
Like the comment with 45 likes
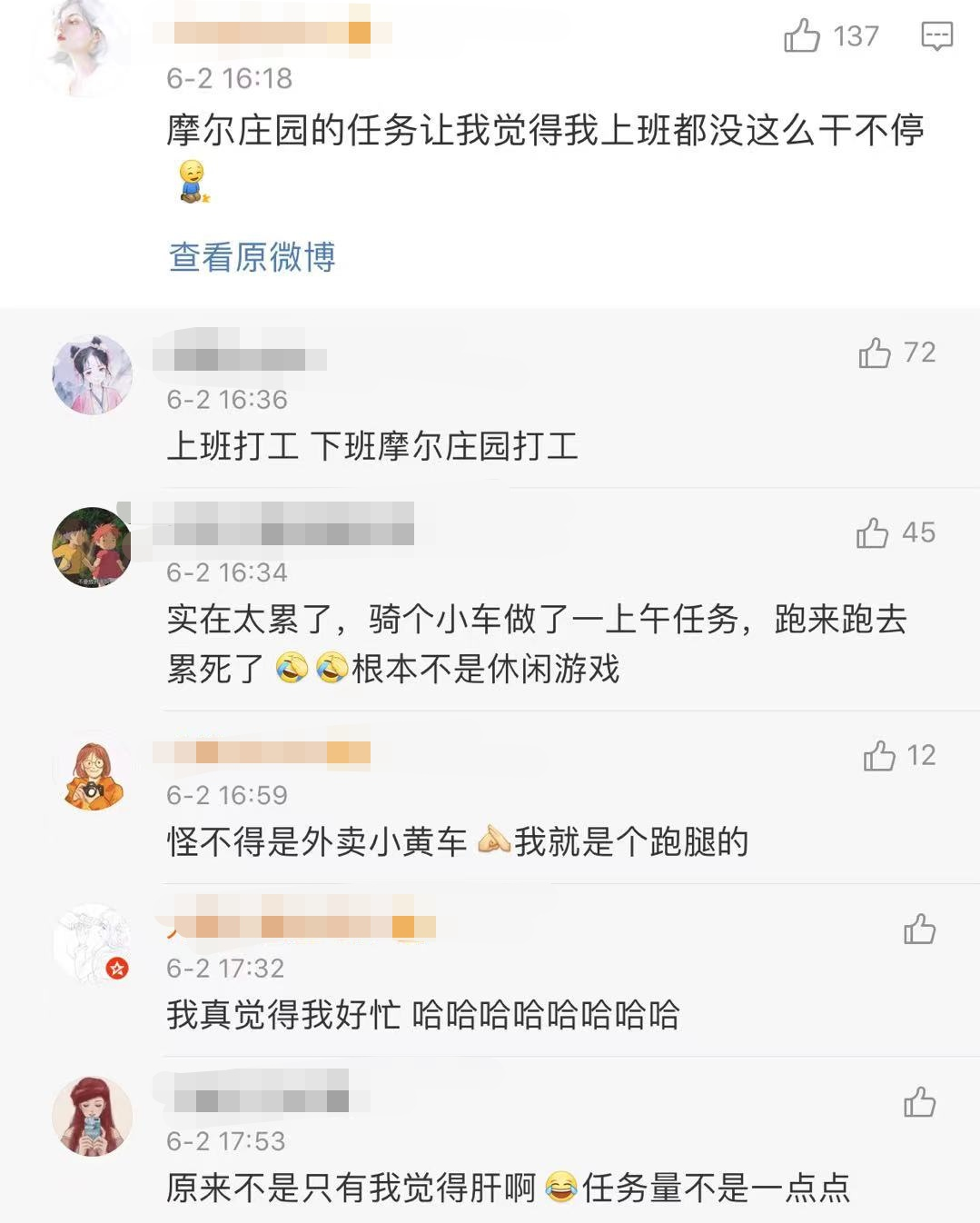[872, 532]
